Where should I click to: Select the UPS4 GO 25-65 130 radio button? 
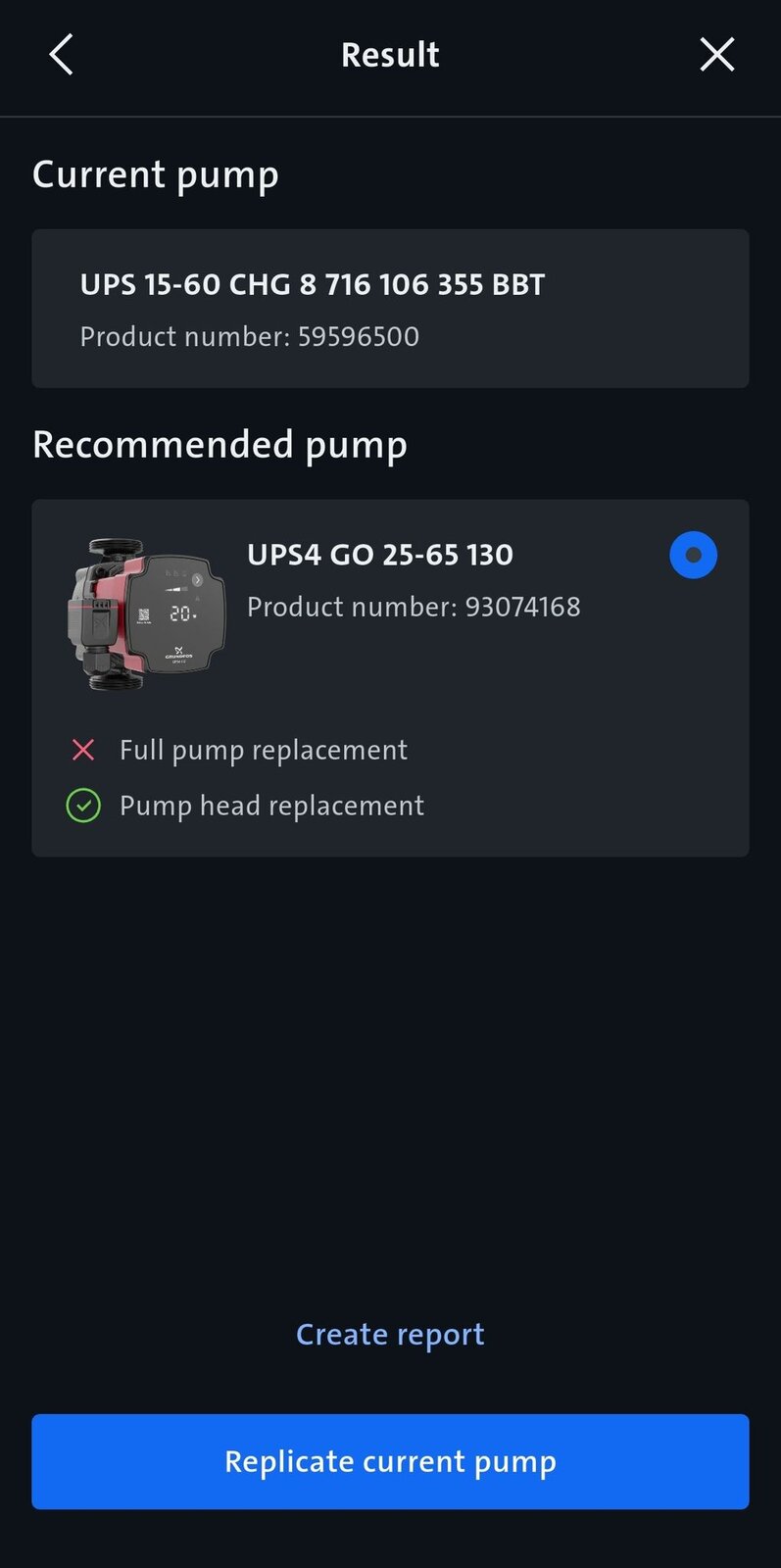coord(693,556)
